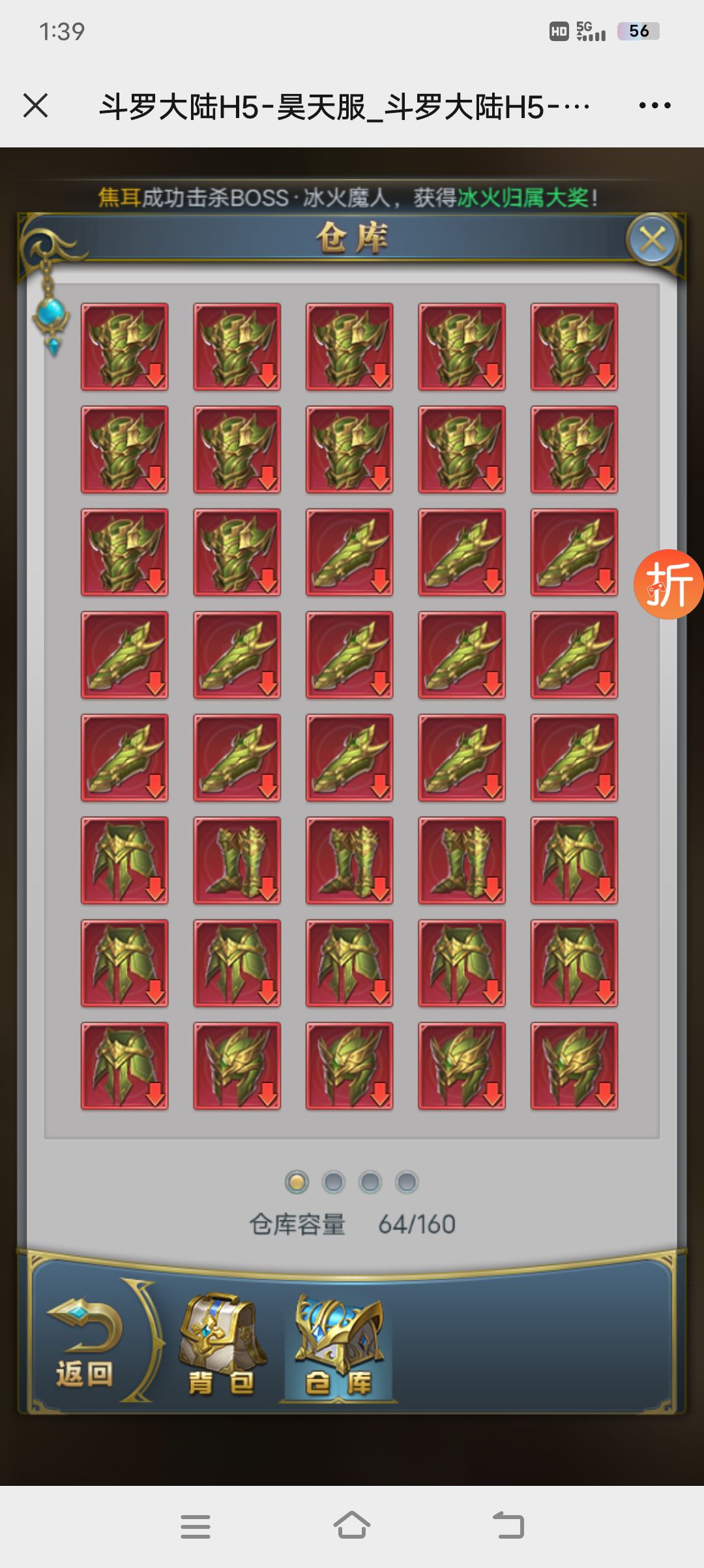704x1568 pixels.
Task: Go to the second warehouse page dot
Action: click(334, 1182)
